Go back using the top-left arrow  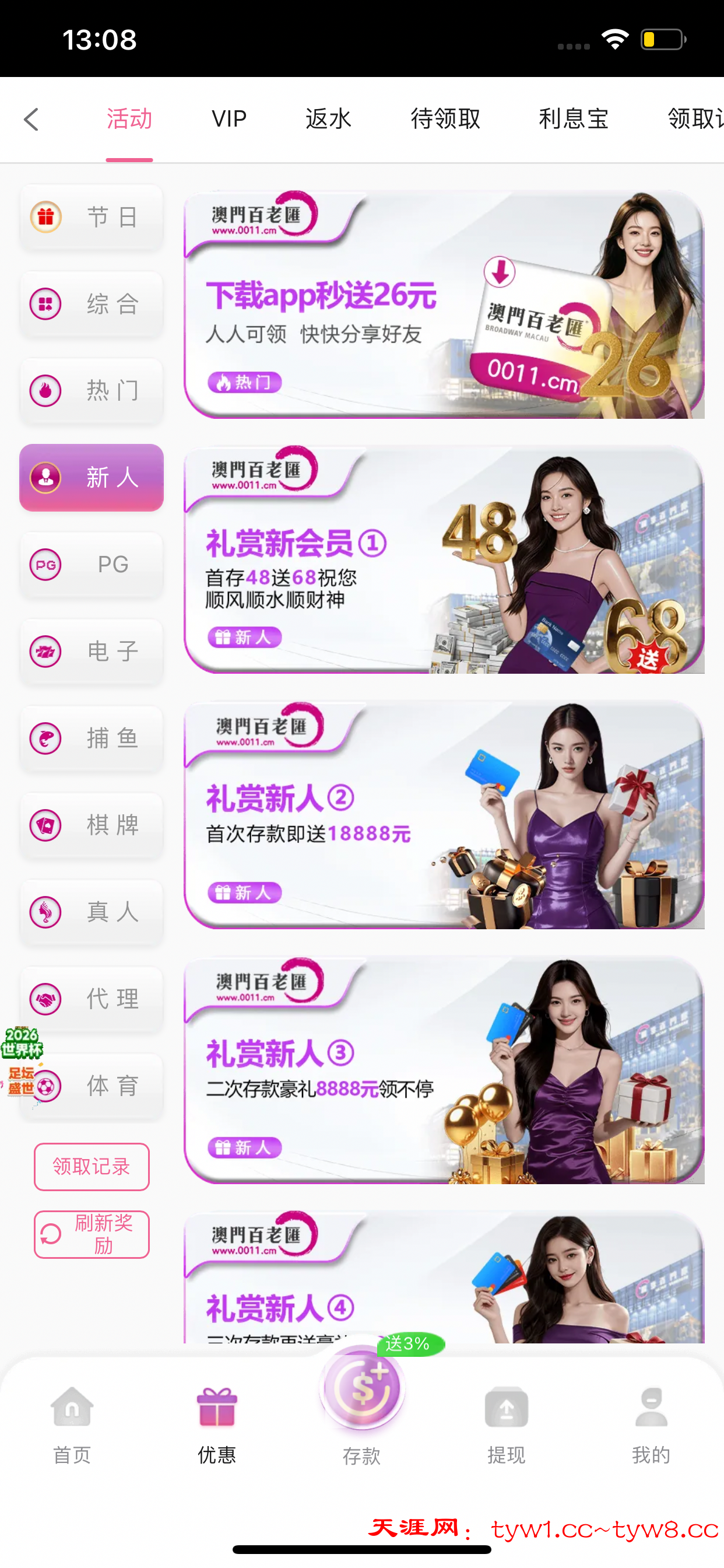coord(31,120)
